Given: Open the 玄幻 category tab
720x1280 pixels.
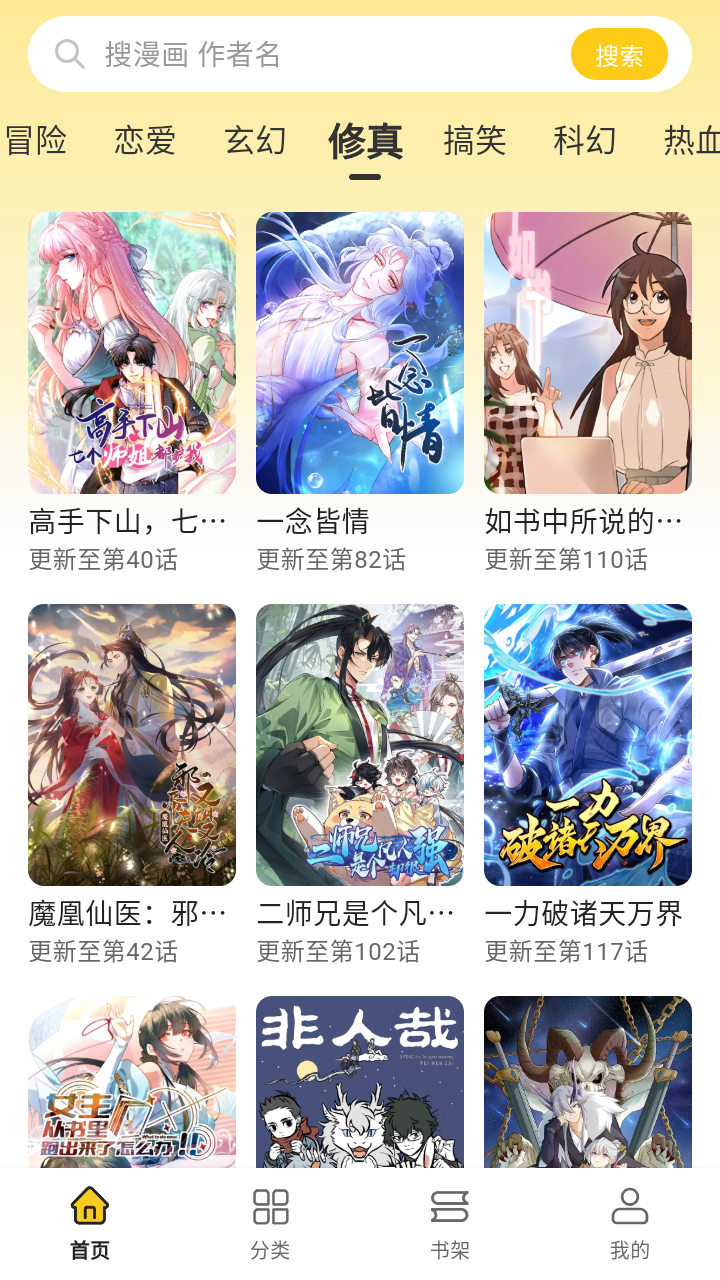Looking at the screenshot, I should pyautogui.click(x=253, y=141).
